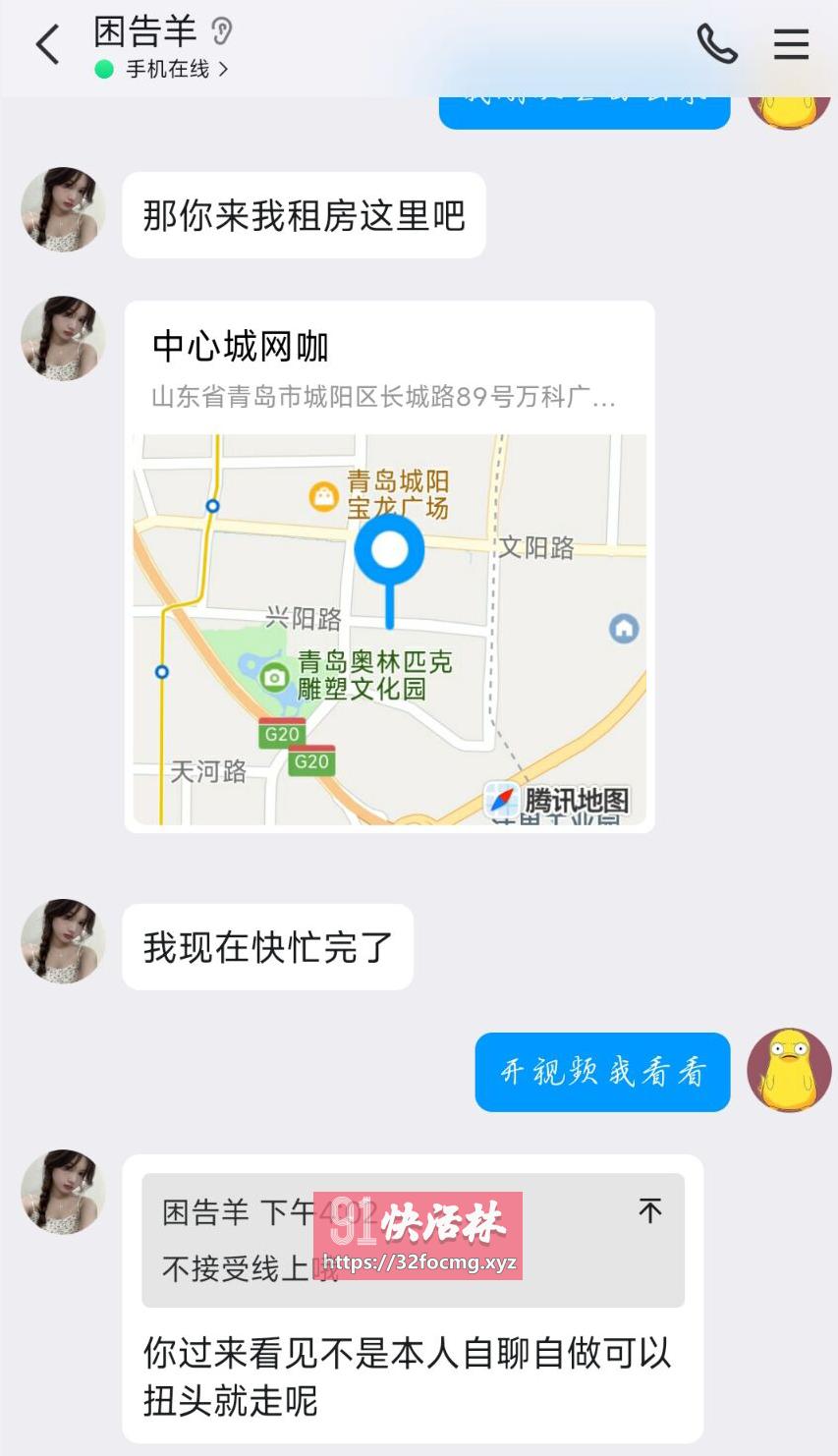Start a voice call with 困告羊

716,43
